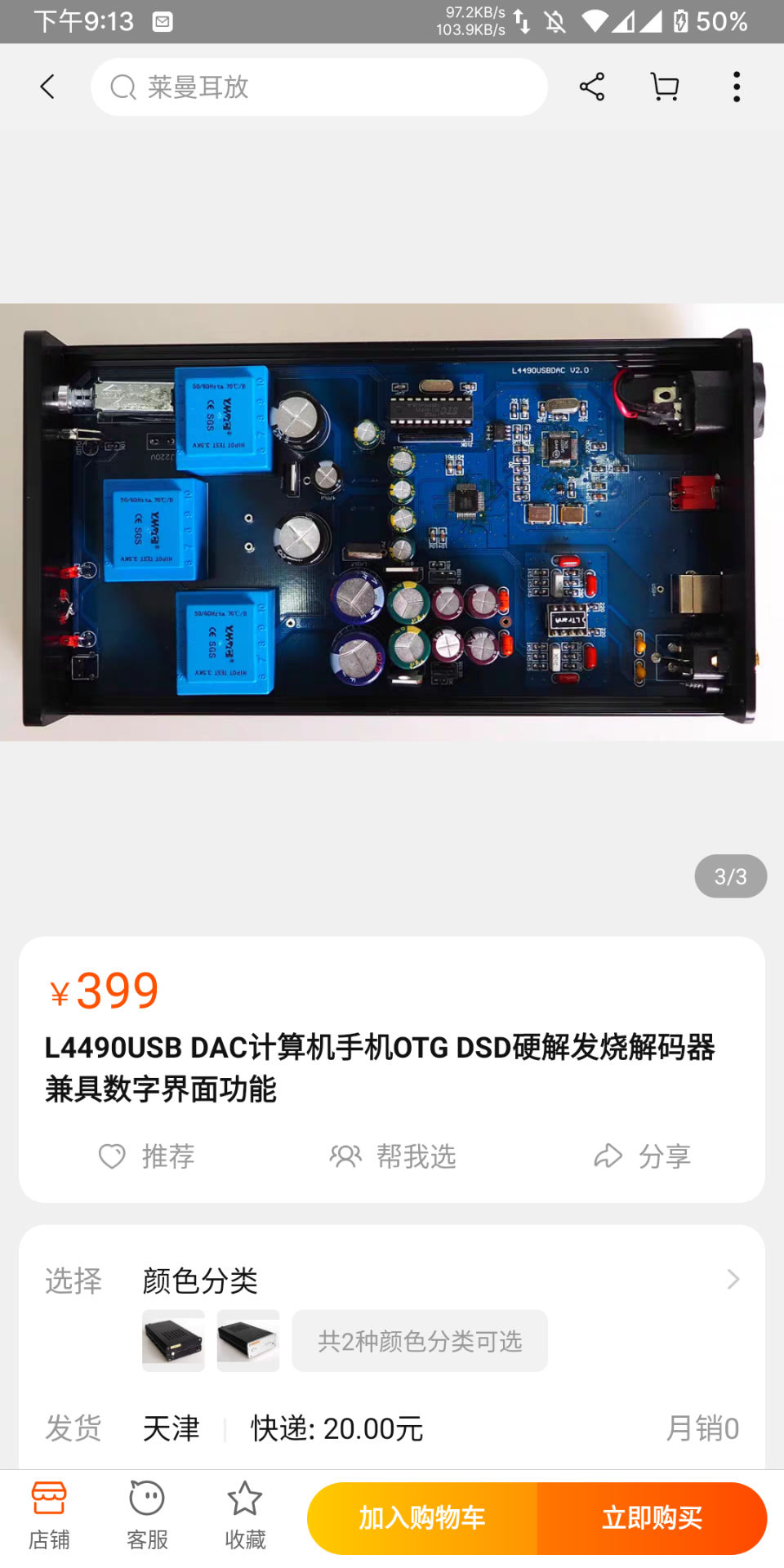Tap the 共2种颜色分类可选 chip
This screenshot has height=1568, width=784.
(420, 1341)
